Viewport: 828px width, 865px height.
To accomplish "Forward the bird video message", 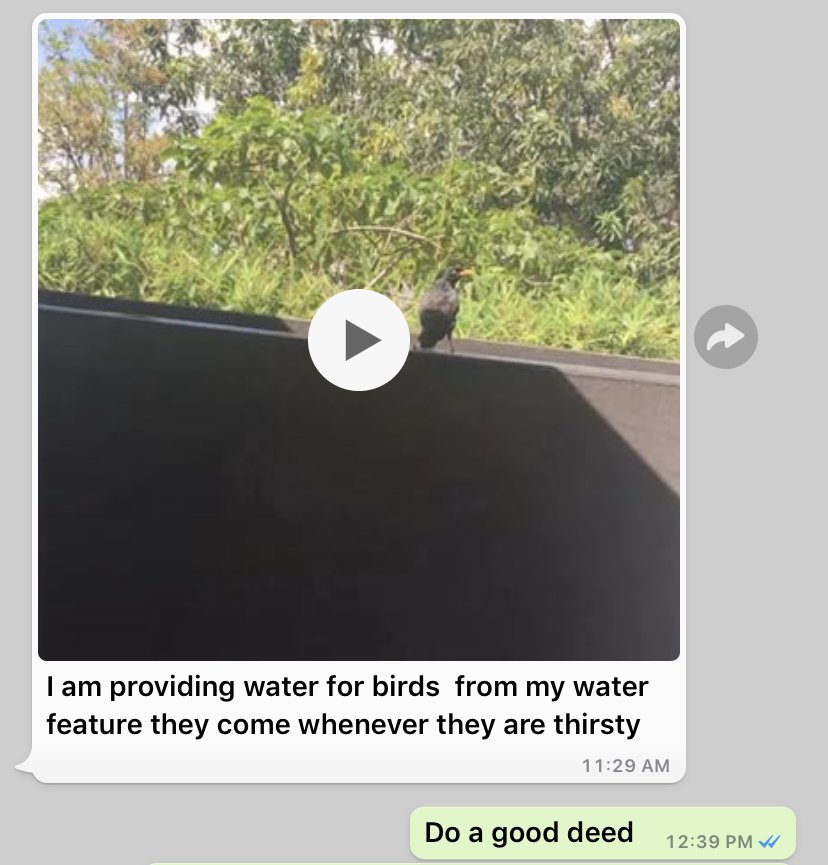I will coord(725,337).
